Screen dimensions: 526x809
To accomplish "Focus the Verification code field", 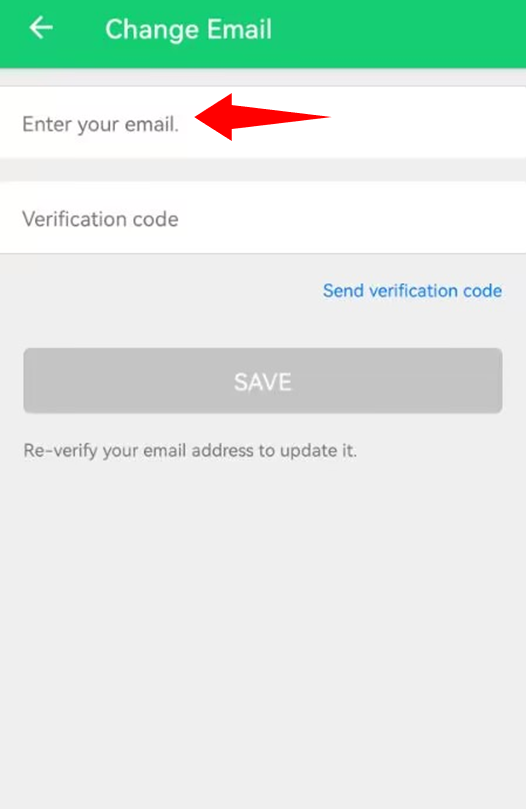I will coord(263,218).
